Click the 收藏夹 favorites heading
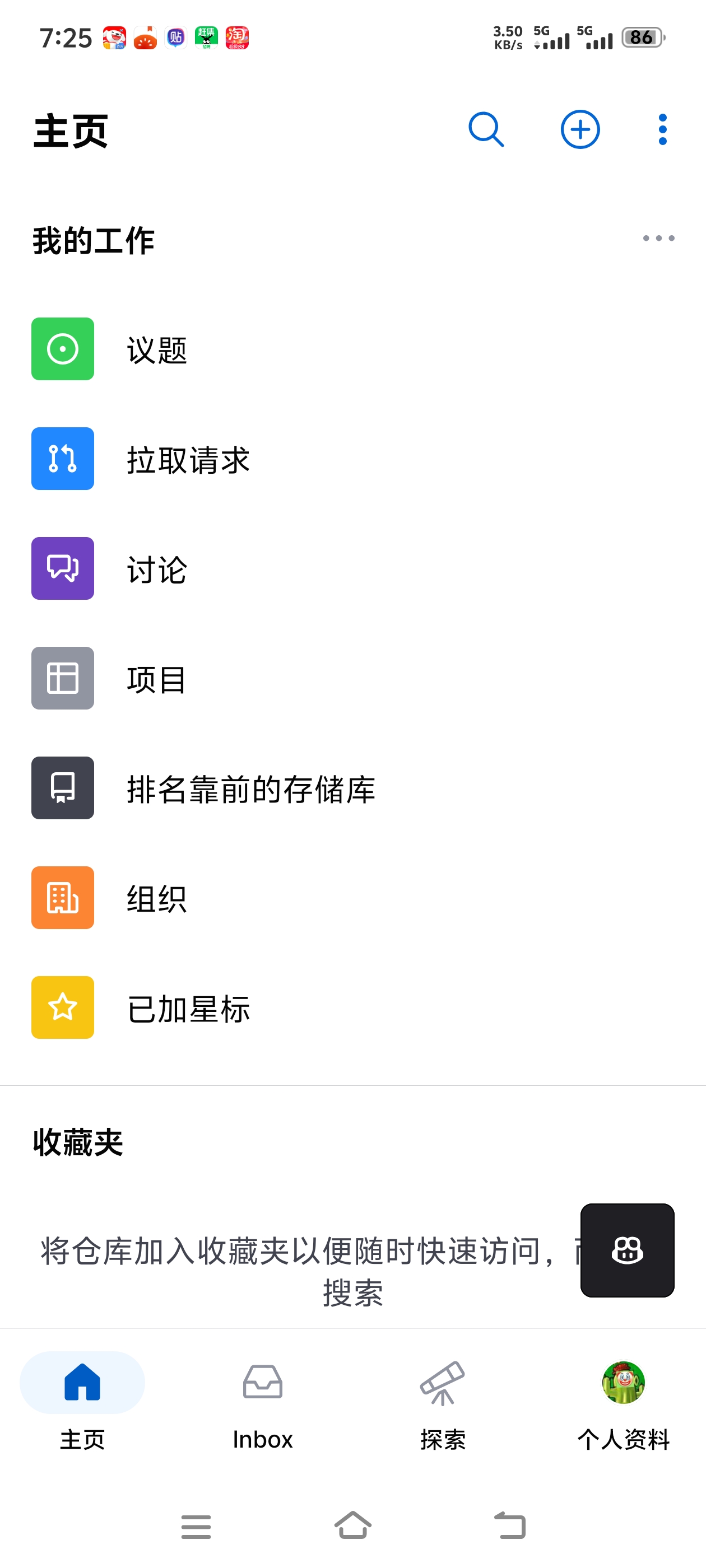706x1568 pixels. point(78,1142)
